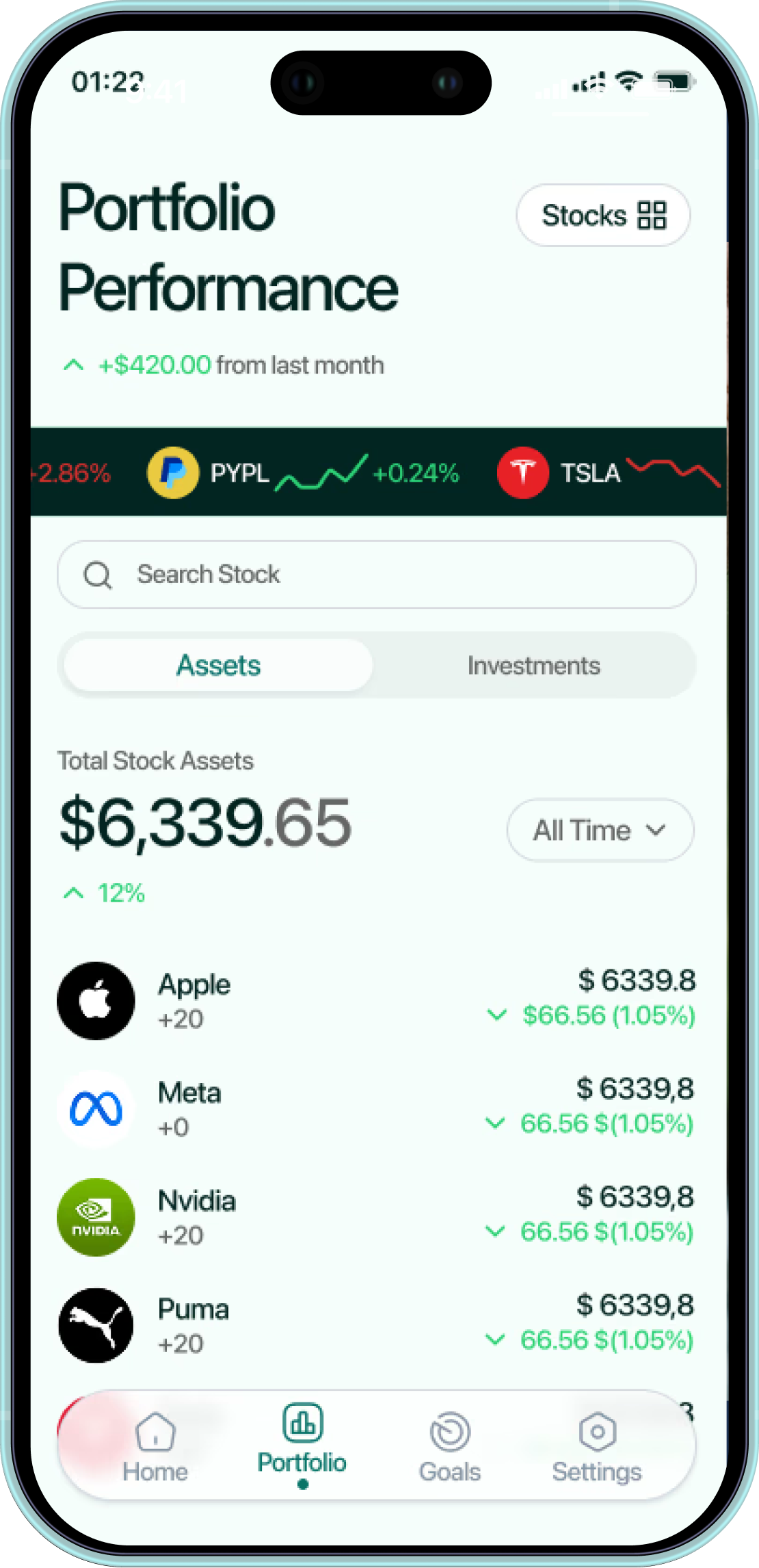Switch to the Investments tab

533,664
